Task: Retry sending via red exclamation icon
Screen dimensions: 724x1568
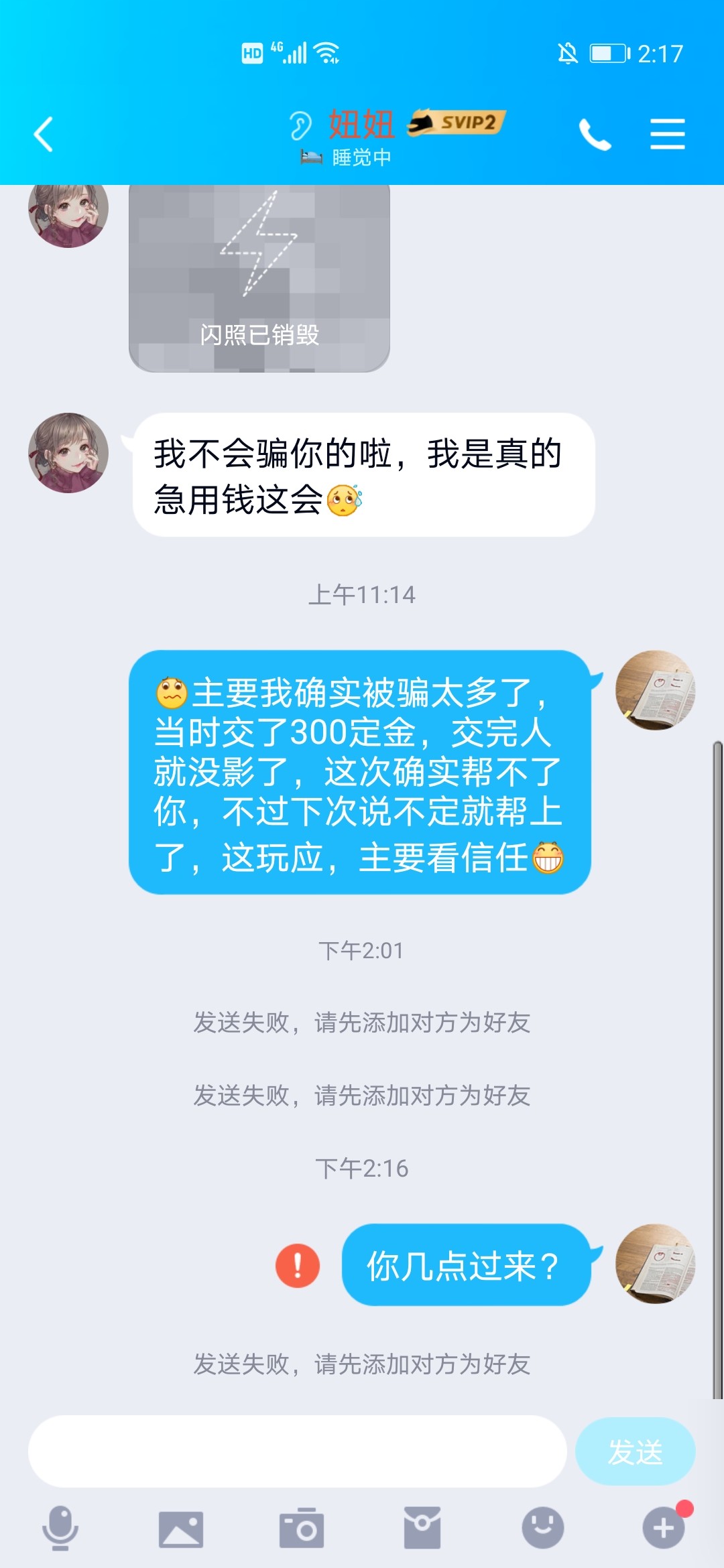Action: point(297,1266)
